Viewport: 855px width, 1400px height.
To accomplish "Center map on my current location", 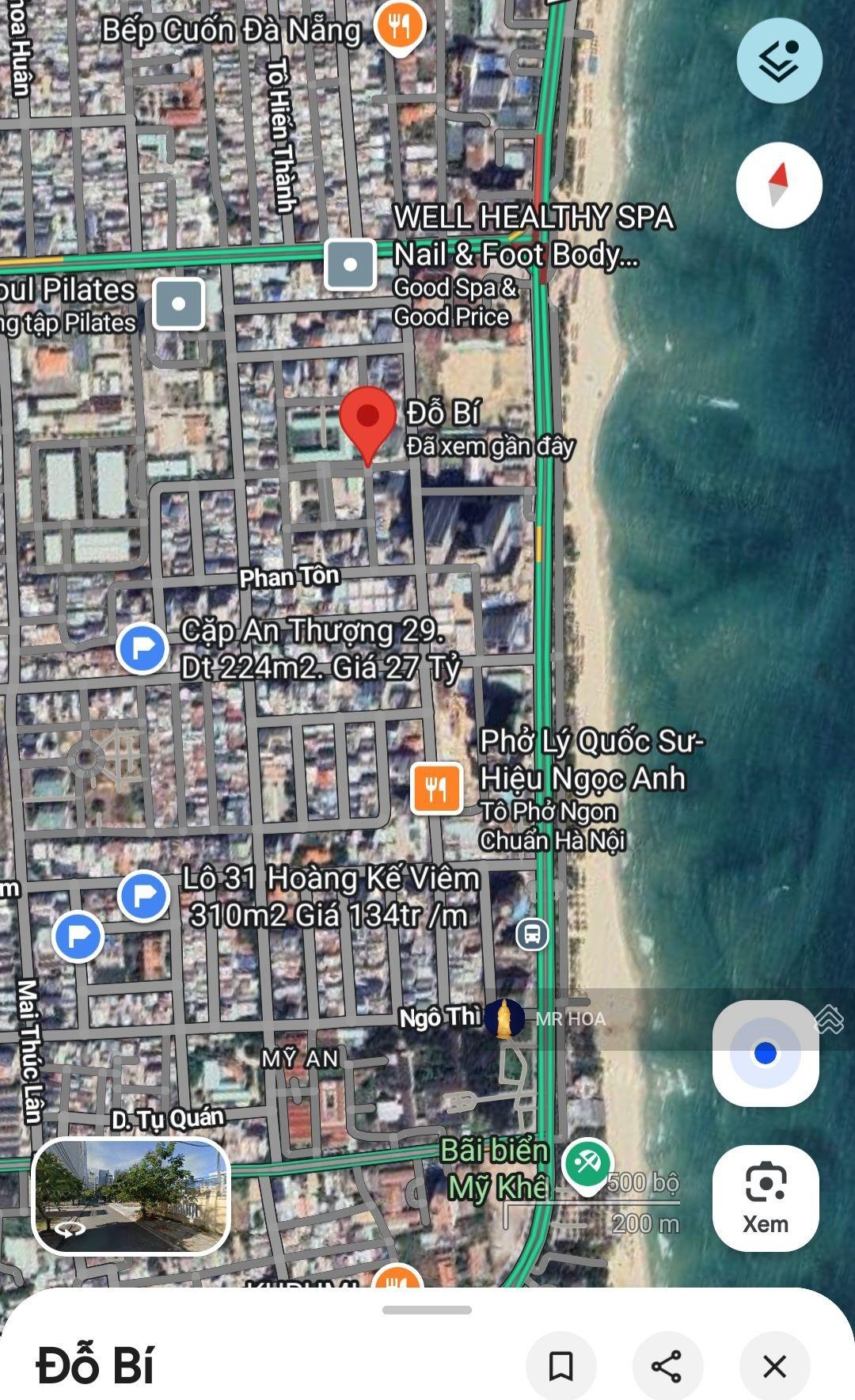I will tap(766, 1053).
